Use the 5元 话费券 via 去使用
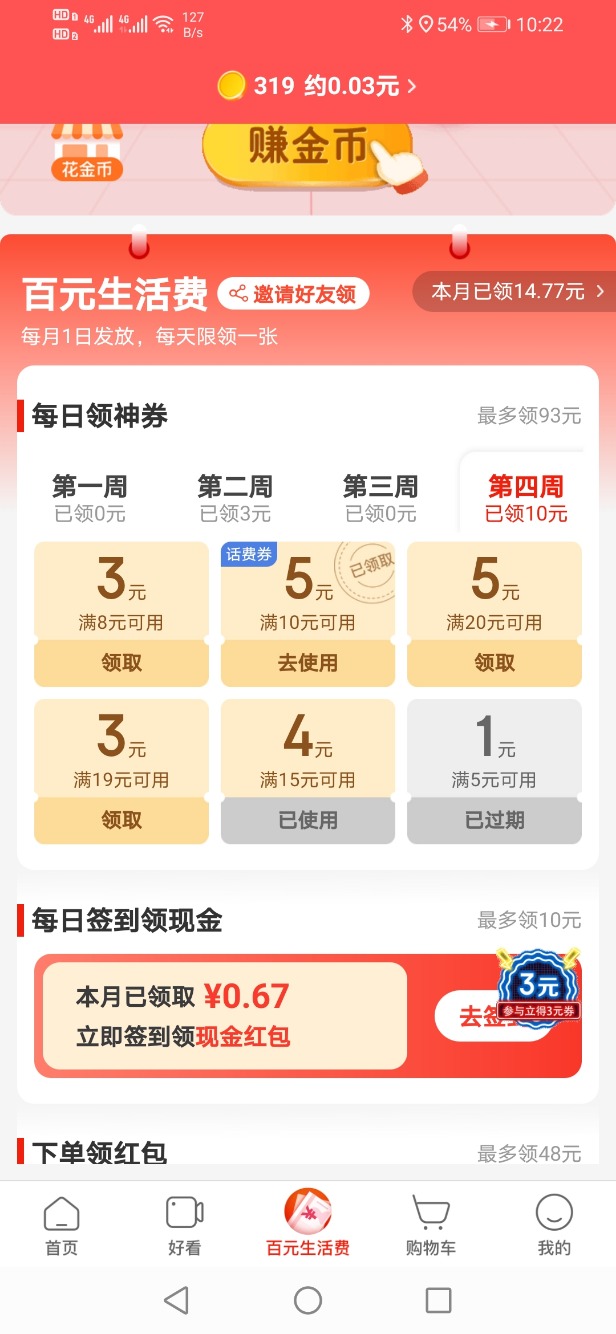 click(308, 663)
